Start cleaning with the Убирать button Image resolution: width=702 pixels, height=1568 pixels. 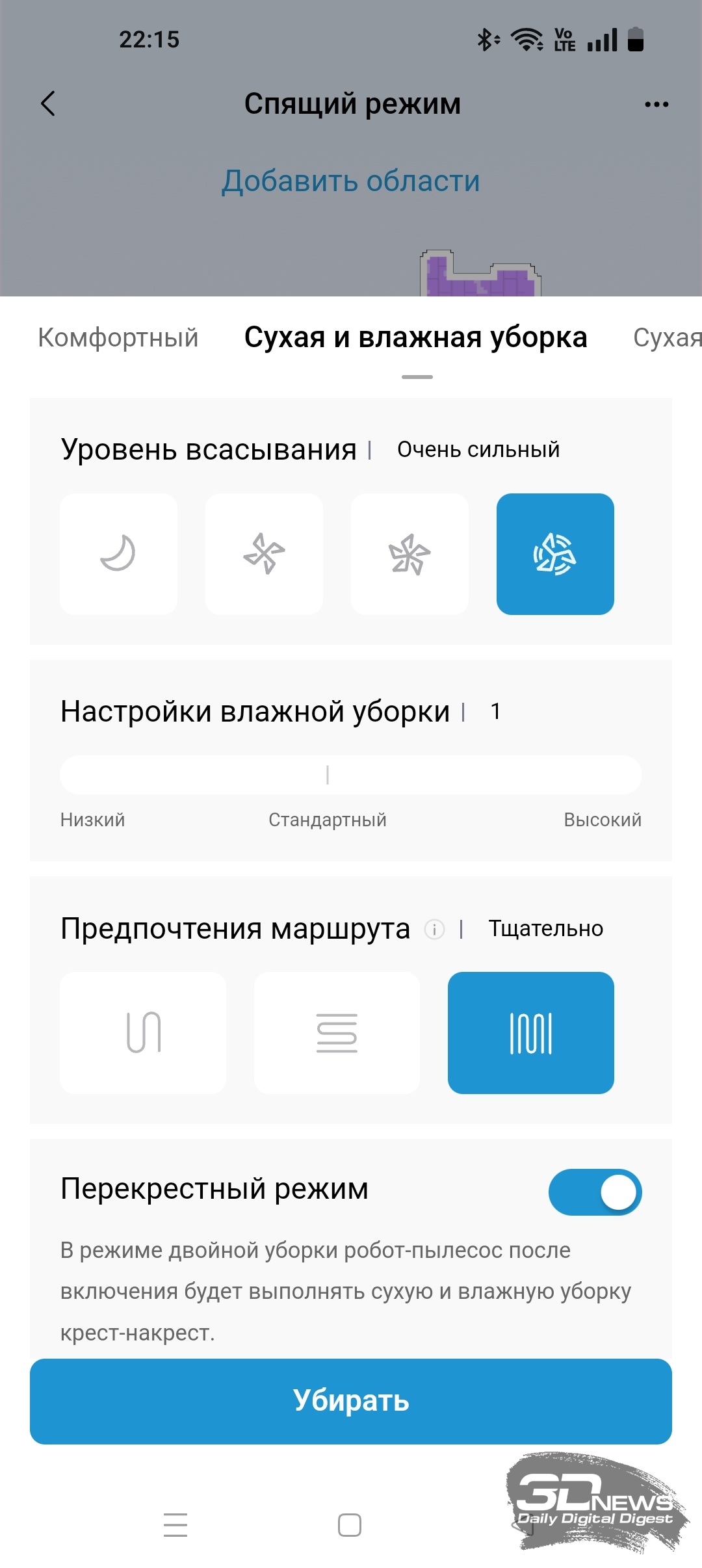click(351, 1401)
